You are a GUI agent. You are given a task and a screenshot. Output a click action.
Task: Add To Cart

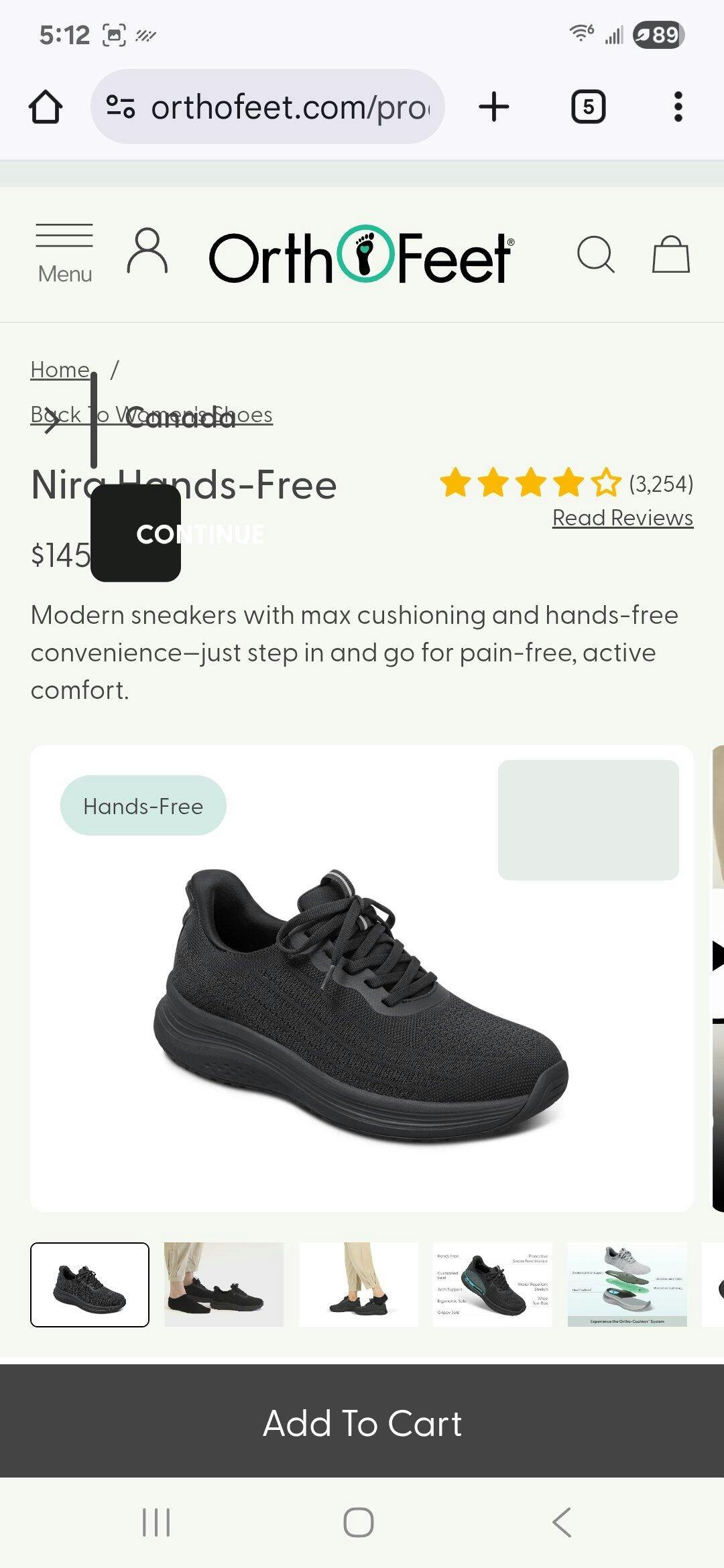pyautogui.click(x=362, y=1422)
